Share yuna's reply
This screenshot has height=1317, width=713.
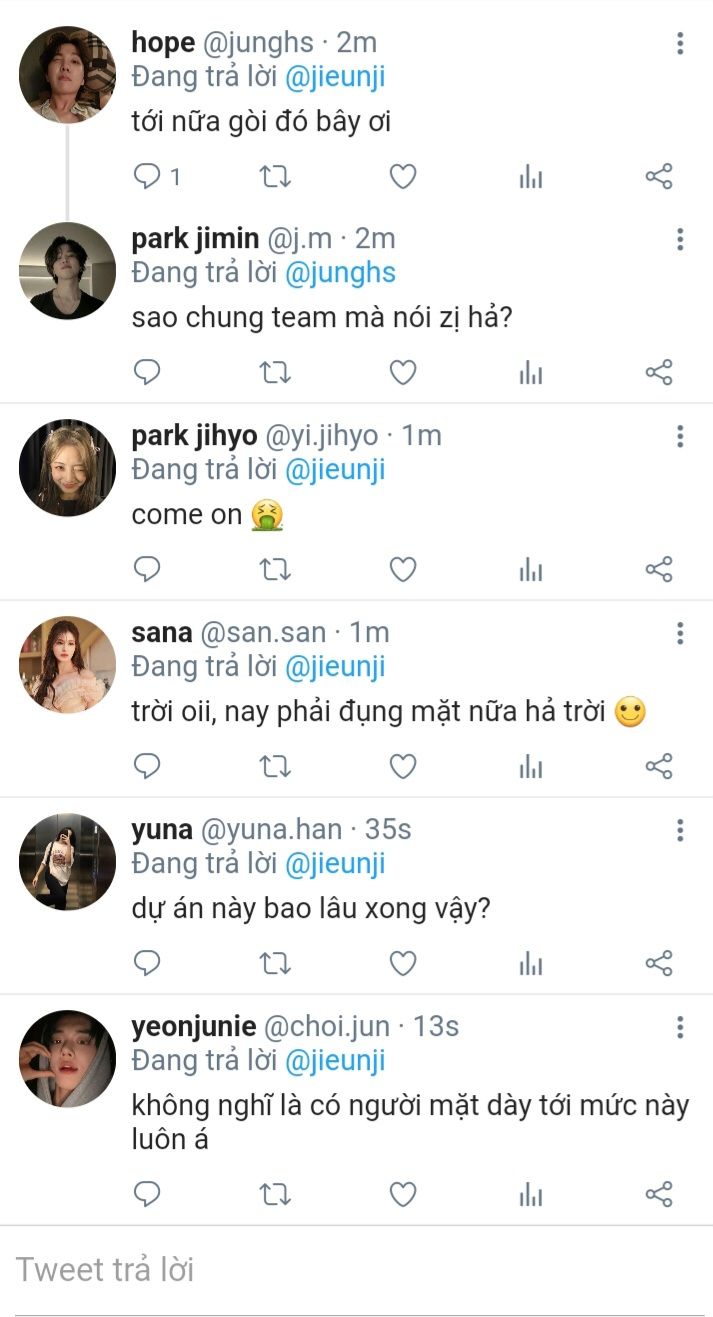point(658,964)
